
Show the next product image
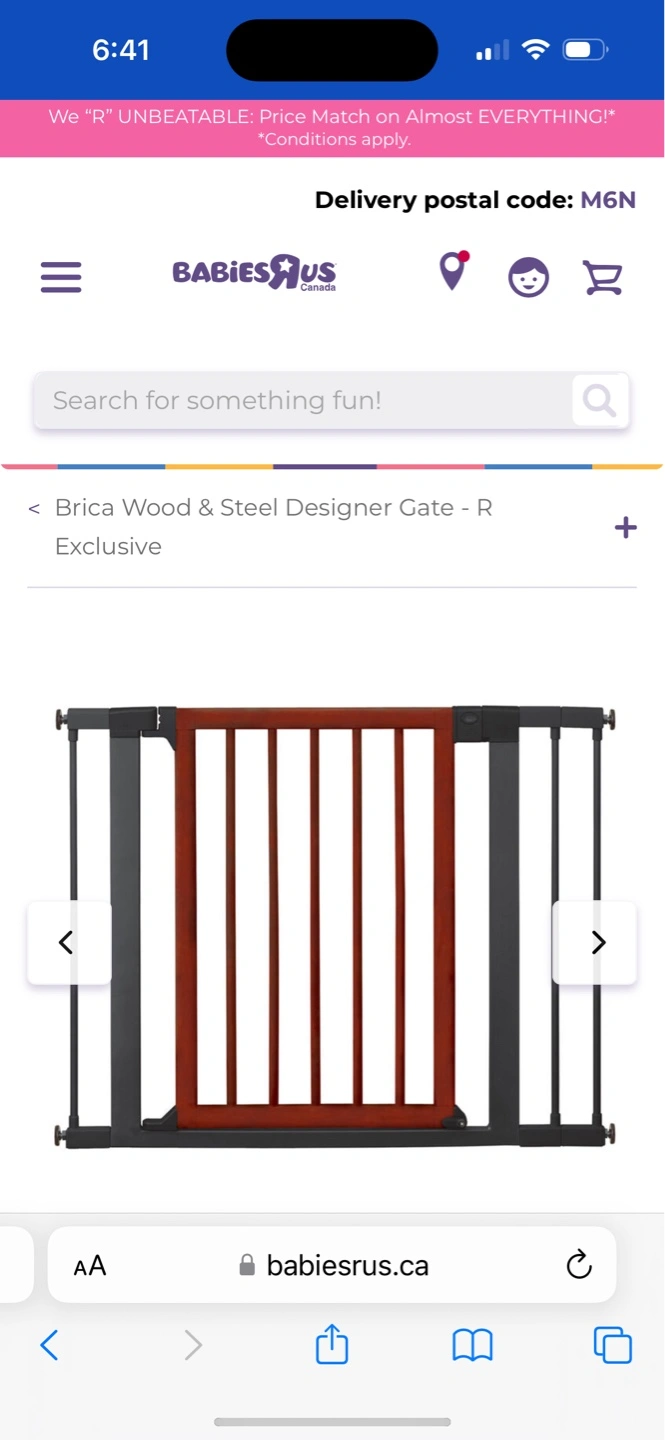point(597,942)
